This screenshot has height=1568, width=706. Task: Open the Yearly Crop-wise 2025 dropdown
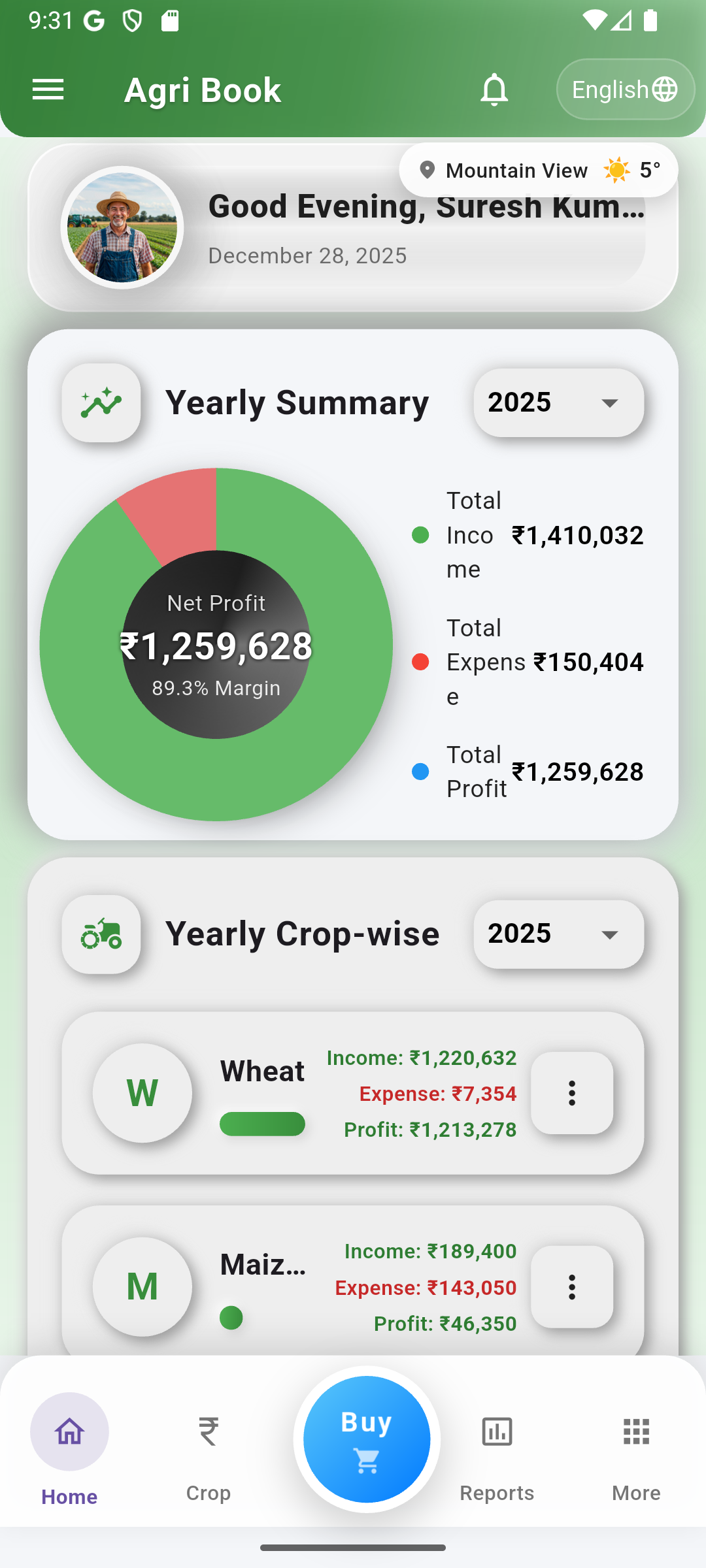coord(558,934)
